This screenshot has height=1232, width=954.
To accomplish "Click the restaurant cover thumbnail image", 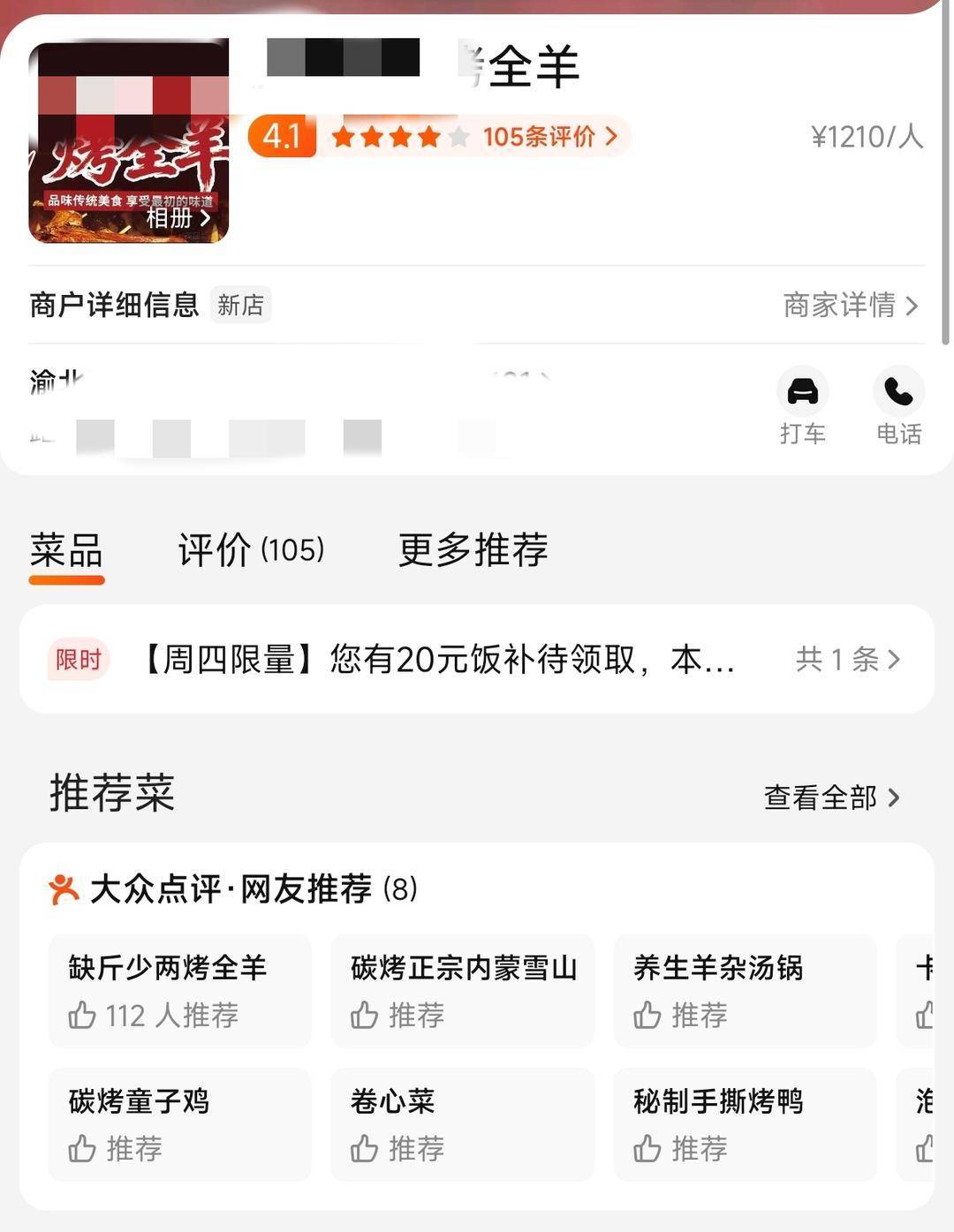I will (x=128, y=139).
